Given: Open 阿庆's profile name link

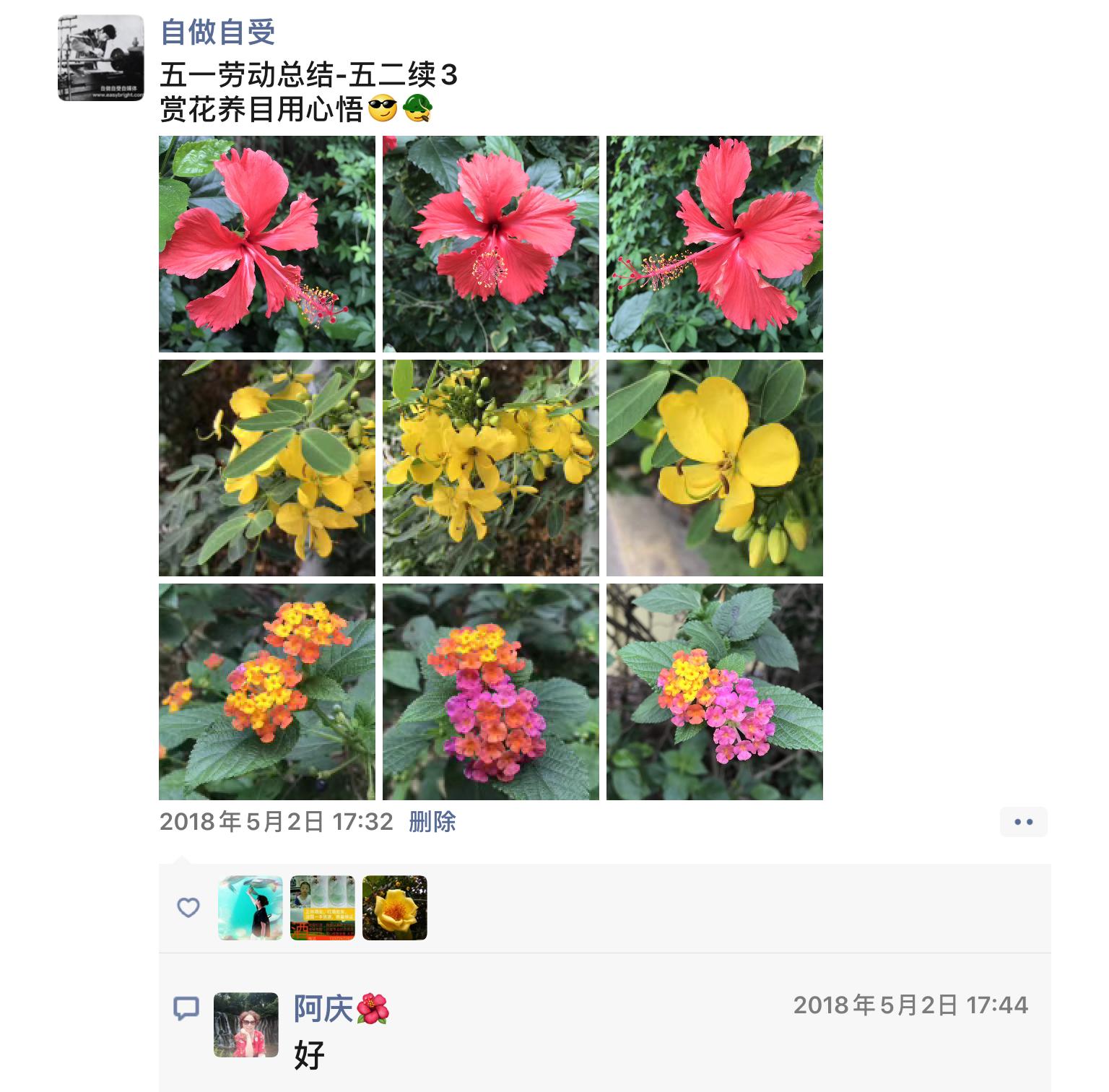Looking at the screenshot, I should [x=323, y=1008].
